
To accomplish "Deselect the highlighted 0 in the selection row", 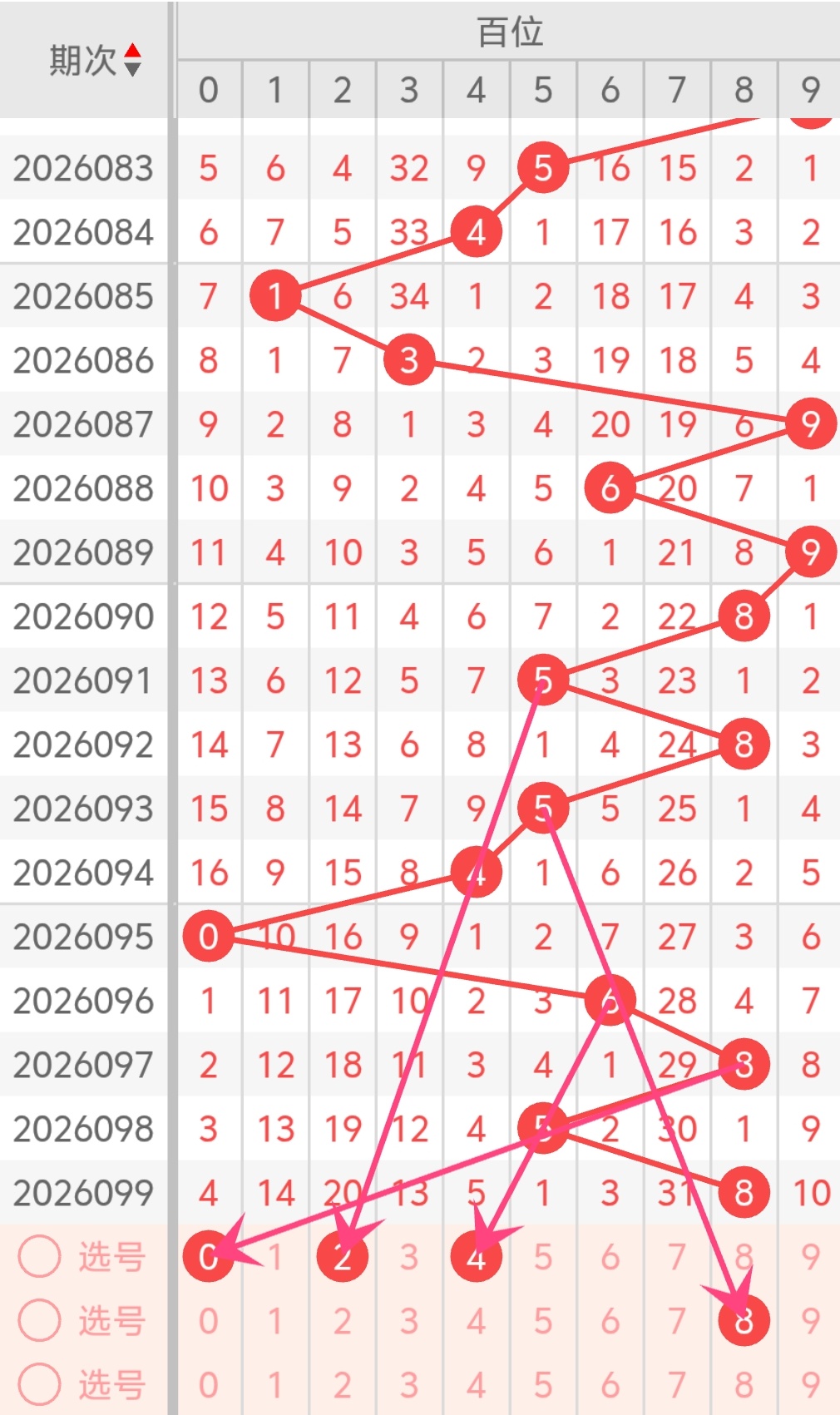I will pos(208,1256).
